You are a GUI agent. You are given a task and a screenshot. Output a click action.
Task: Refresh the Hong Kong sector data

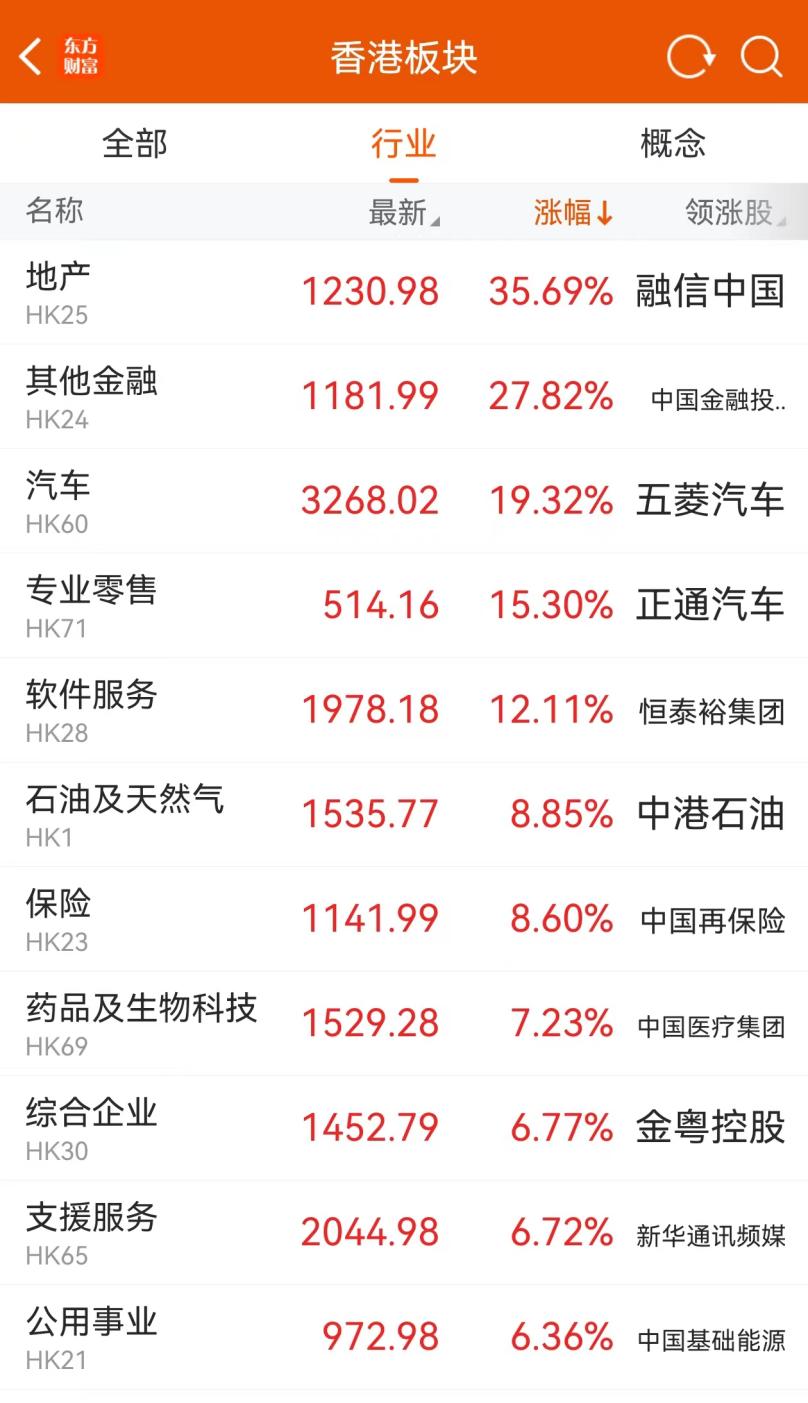click(690, 57)
